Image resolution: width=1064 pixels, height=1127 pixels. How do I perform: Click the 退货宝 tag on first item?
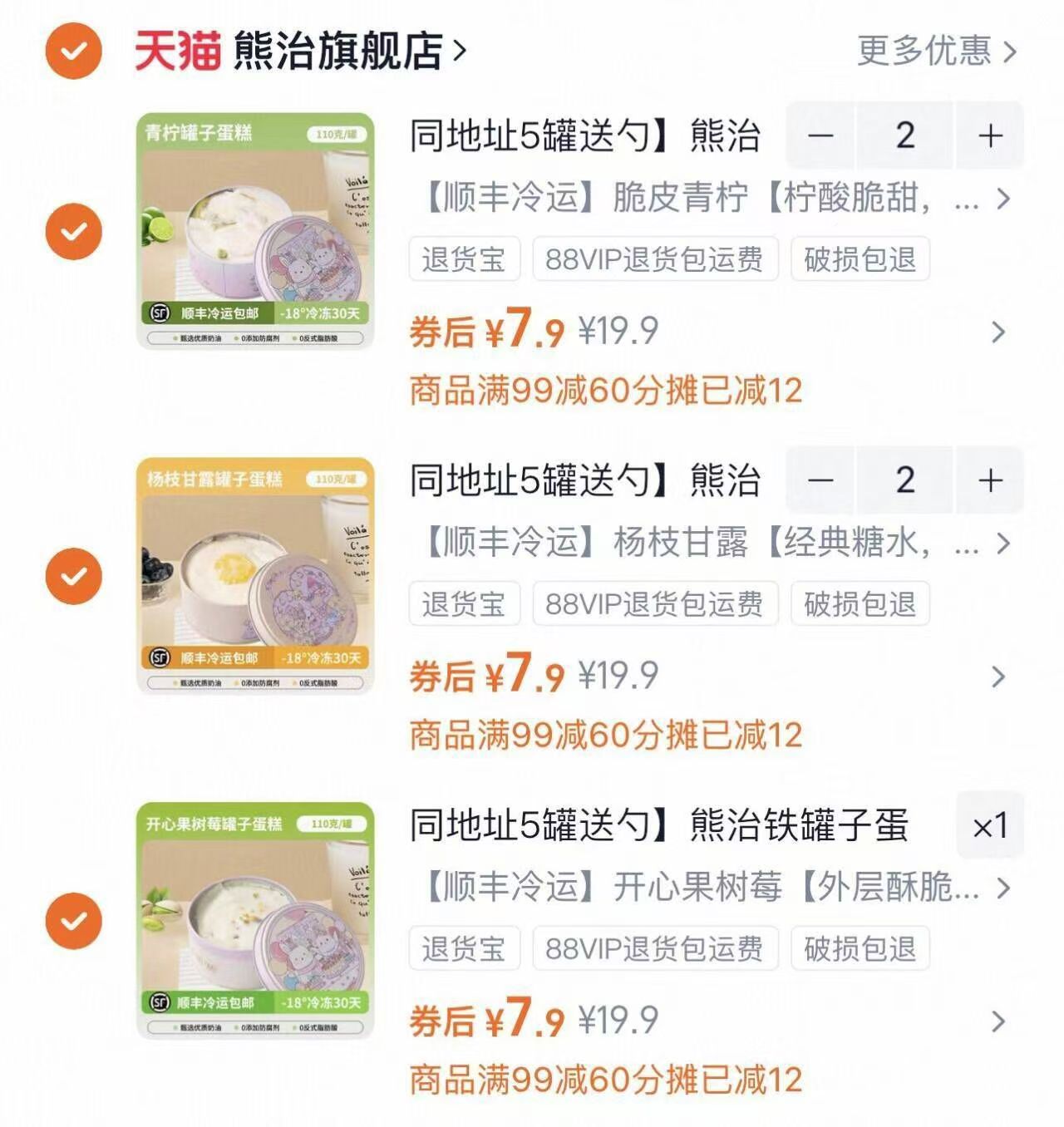[x=462, y=260]
